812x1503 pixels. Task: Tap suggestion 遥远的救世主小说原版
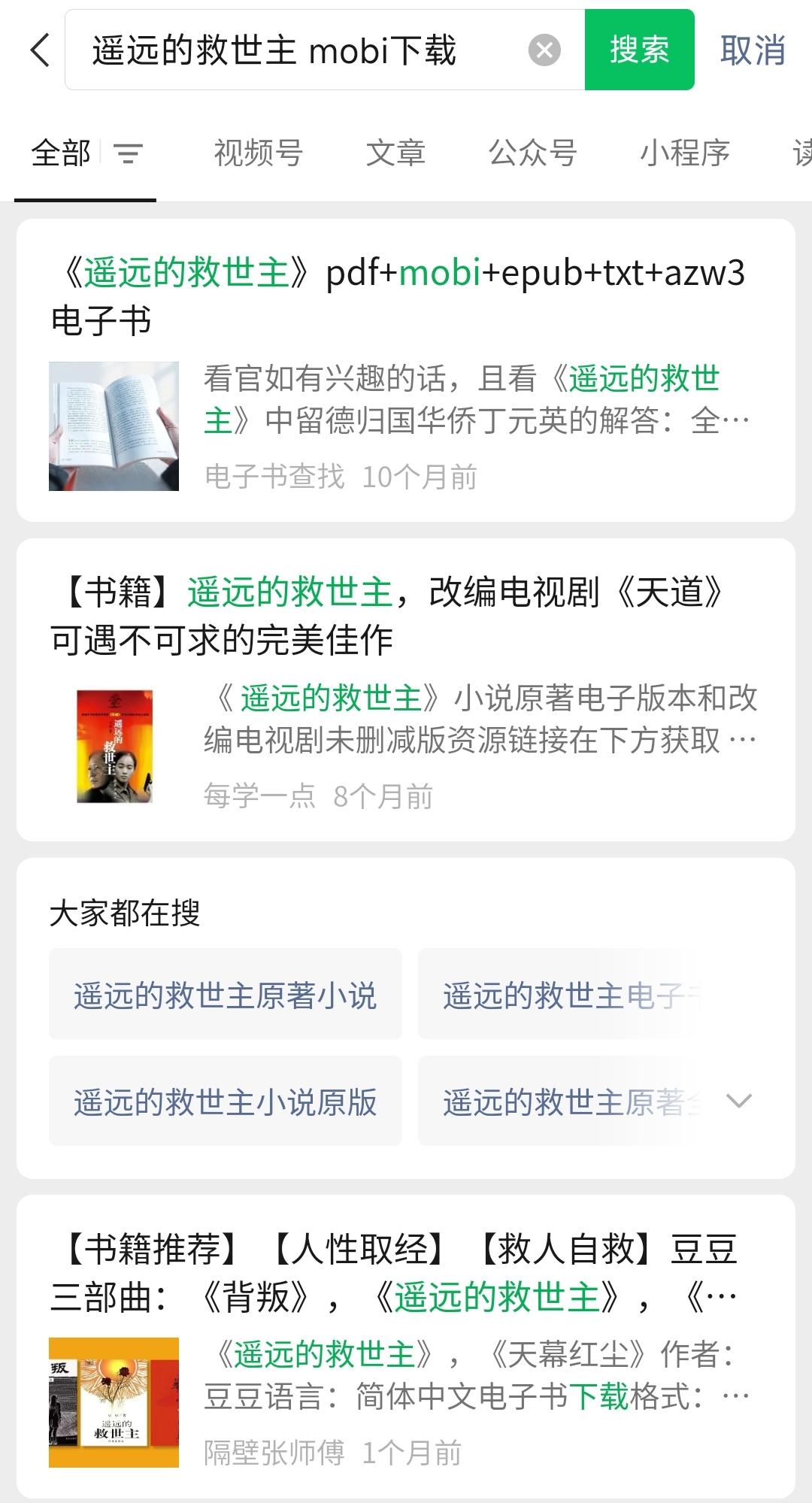tap(226, 1103)
